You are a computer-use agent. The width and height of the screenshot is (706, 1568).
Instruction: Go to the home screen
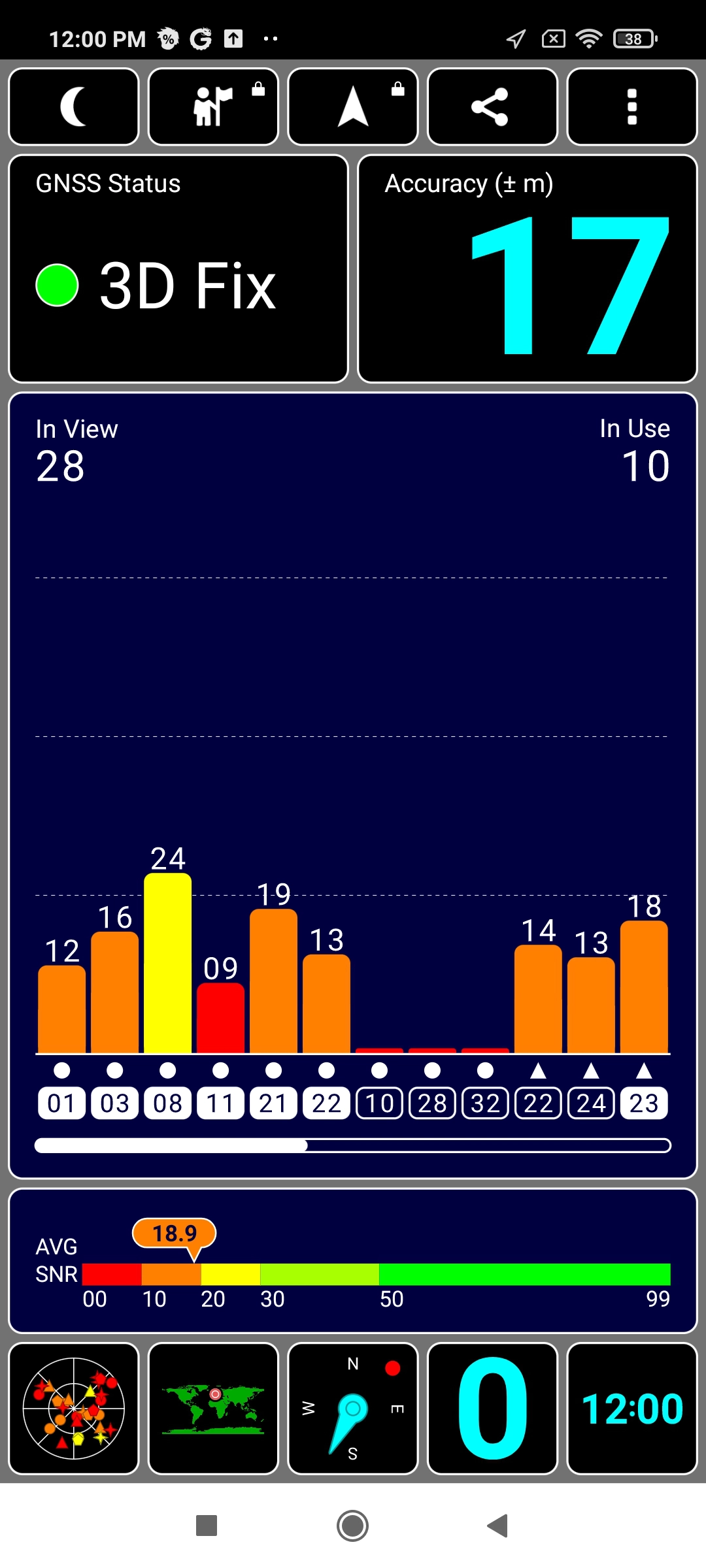coord(353,1526)
